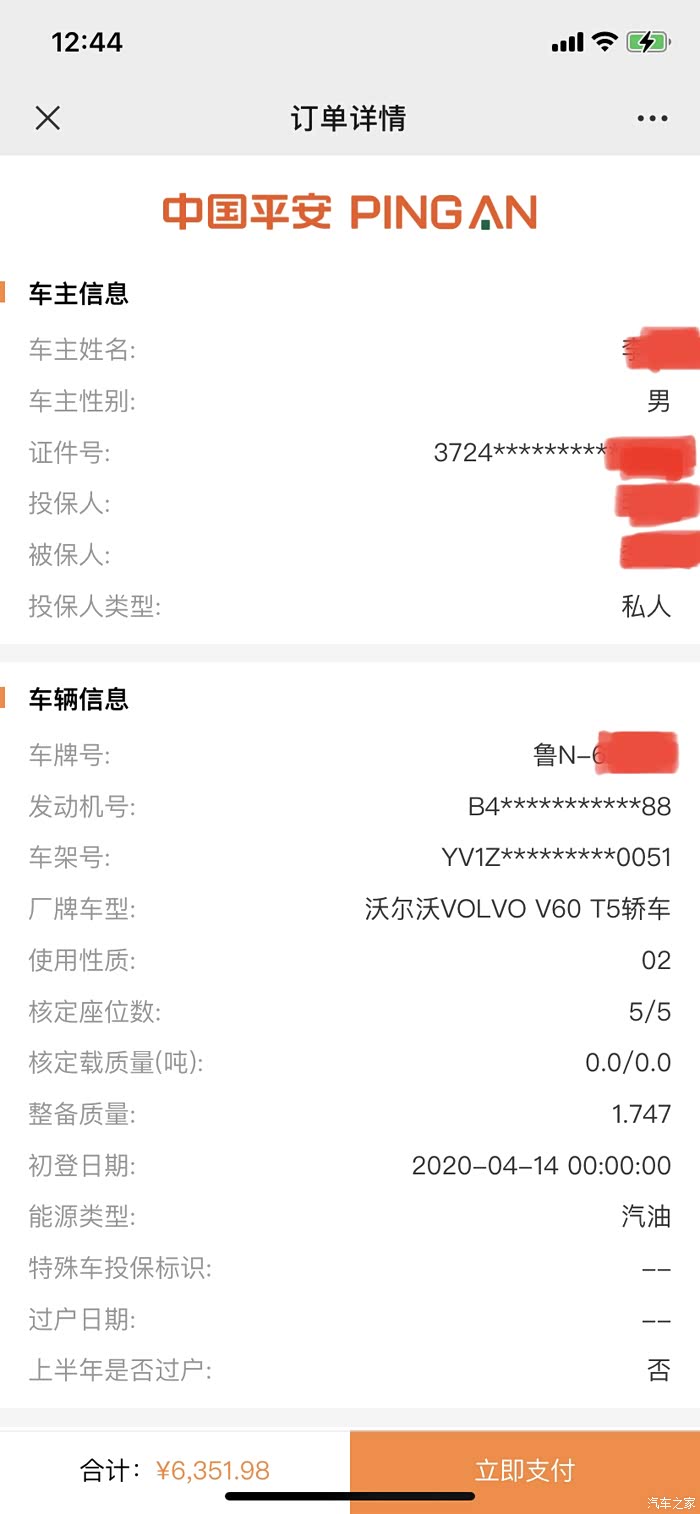
Task: Tap 立即支付 to pay now
Action: pyautogui.click(x=525, y=1471)
